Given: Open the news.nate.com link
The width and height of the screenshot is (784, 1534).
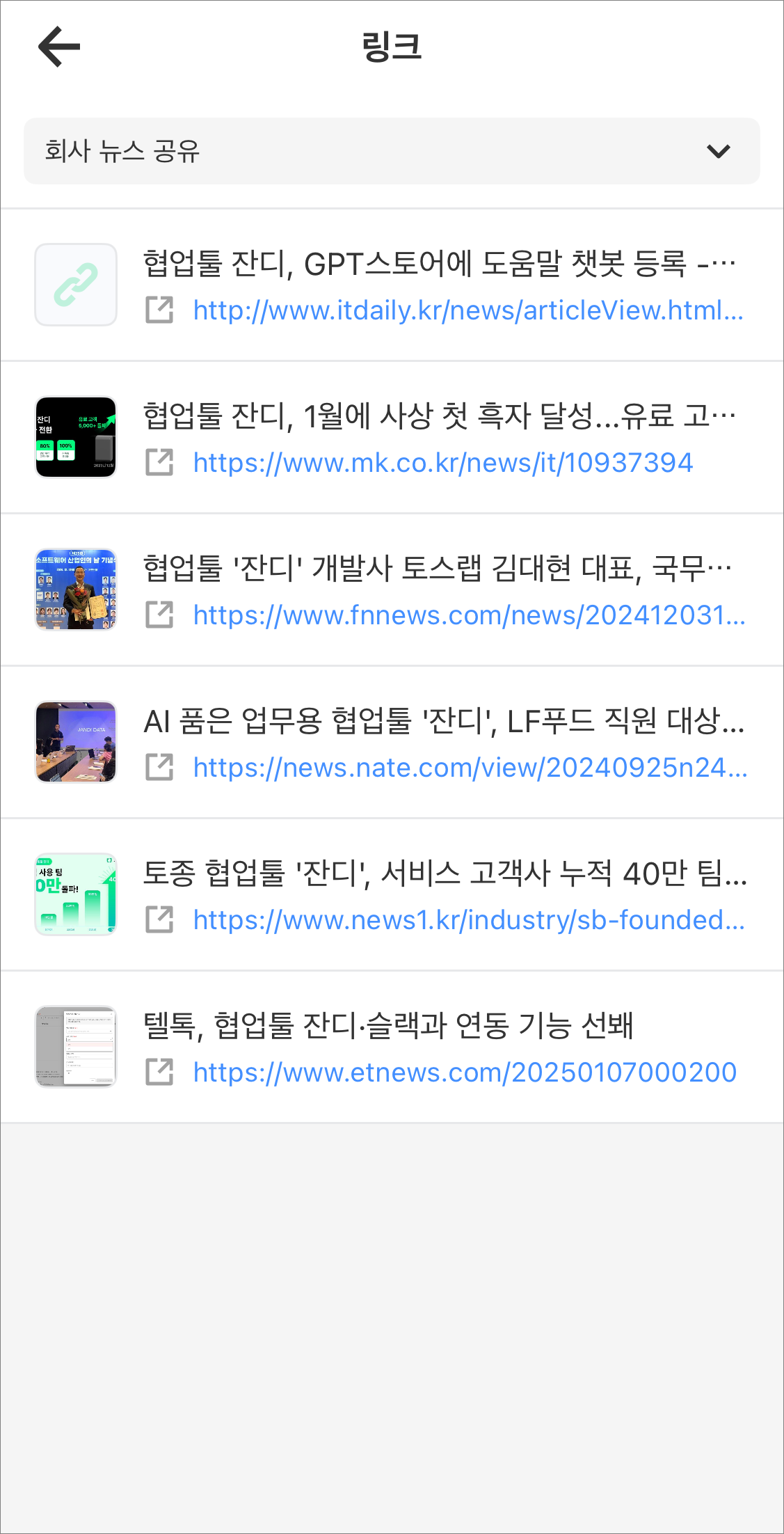Looking at the screenshot, I should [x=470, y=768].
